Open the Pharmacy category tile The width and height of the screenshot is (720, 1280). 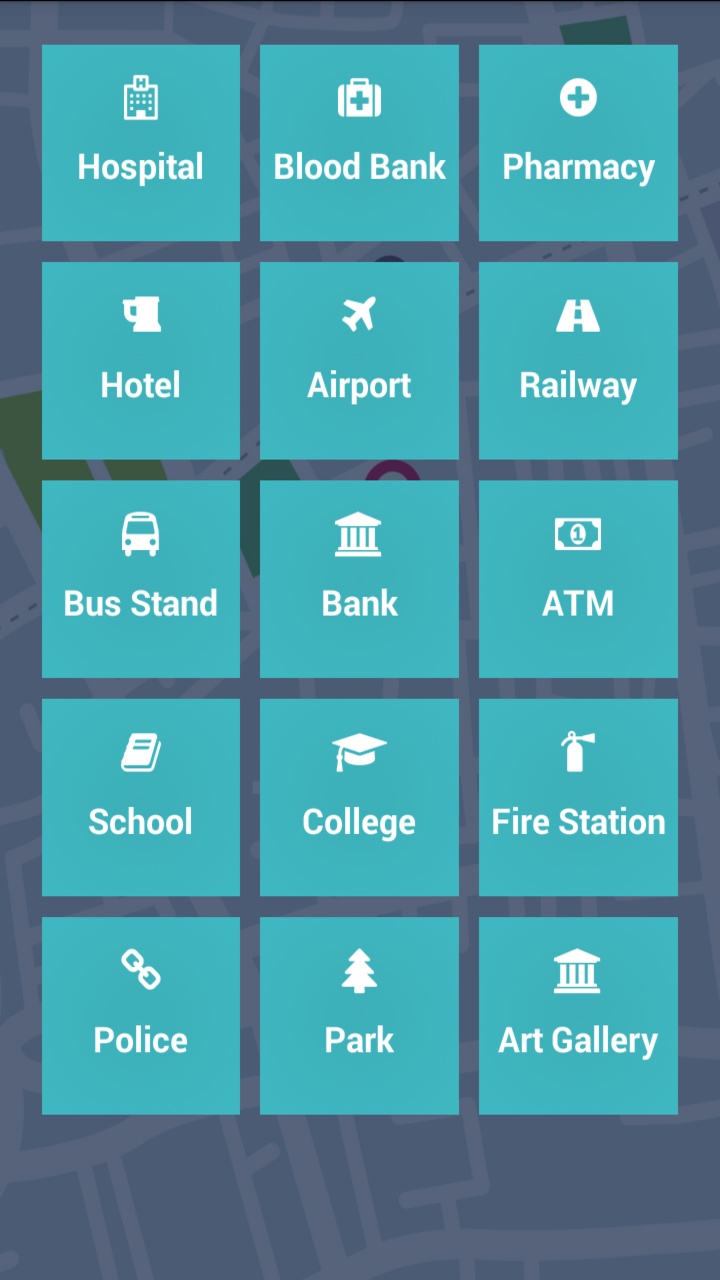pyautogui.click(x=578, y=143)
